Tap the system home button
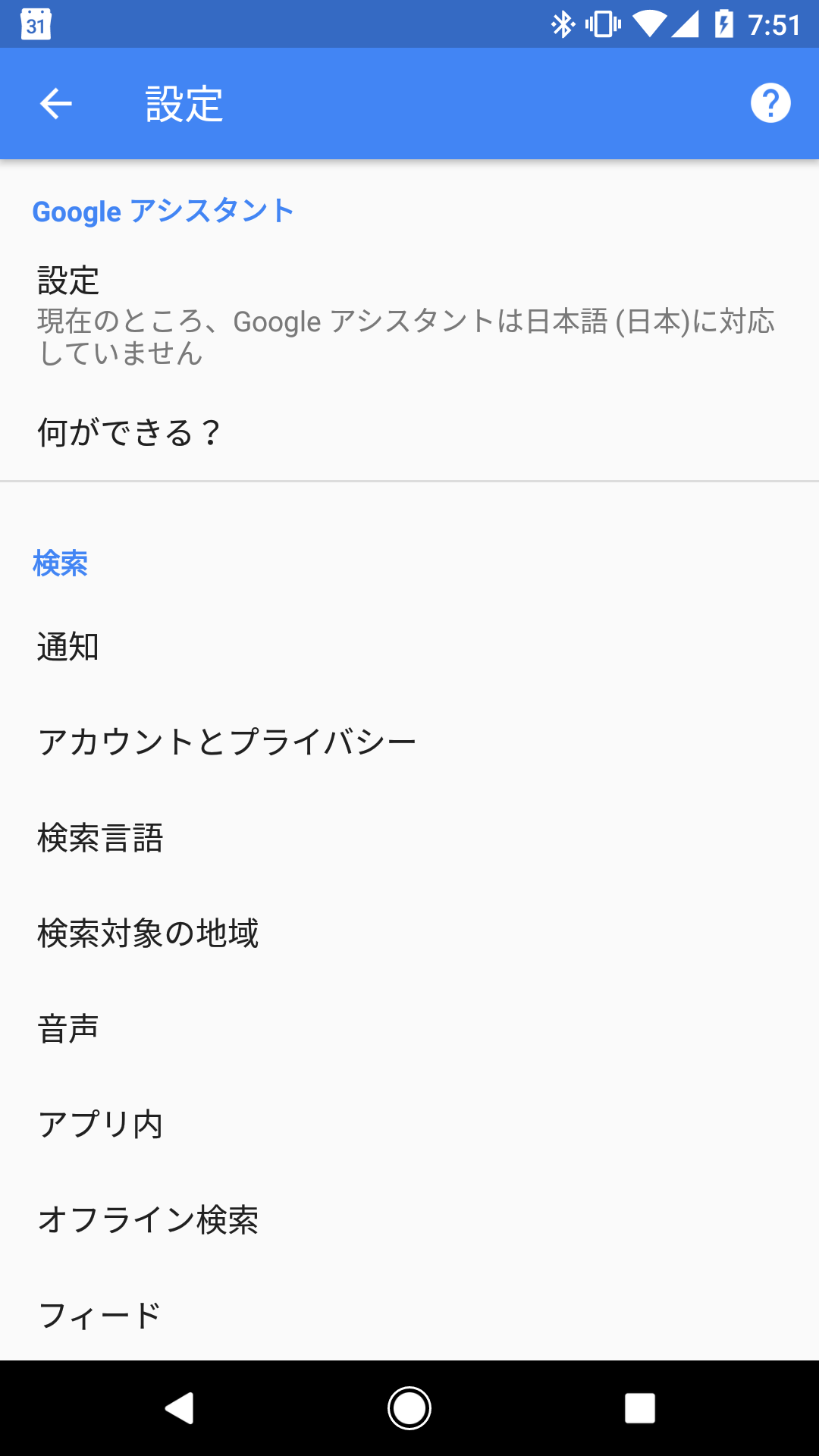Viewport: 819px width, 1456px height. point(409,1408)
